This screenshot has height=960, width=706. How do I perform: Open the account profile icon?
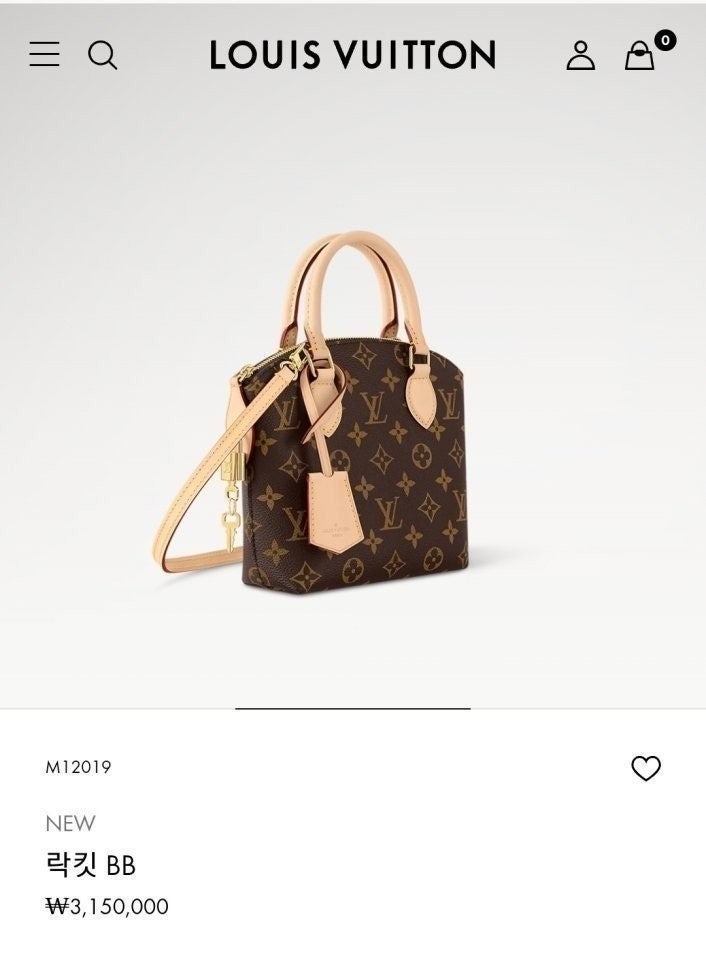point(580,55)
